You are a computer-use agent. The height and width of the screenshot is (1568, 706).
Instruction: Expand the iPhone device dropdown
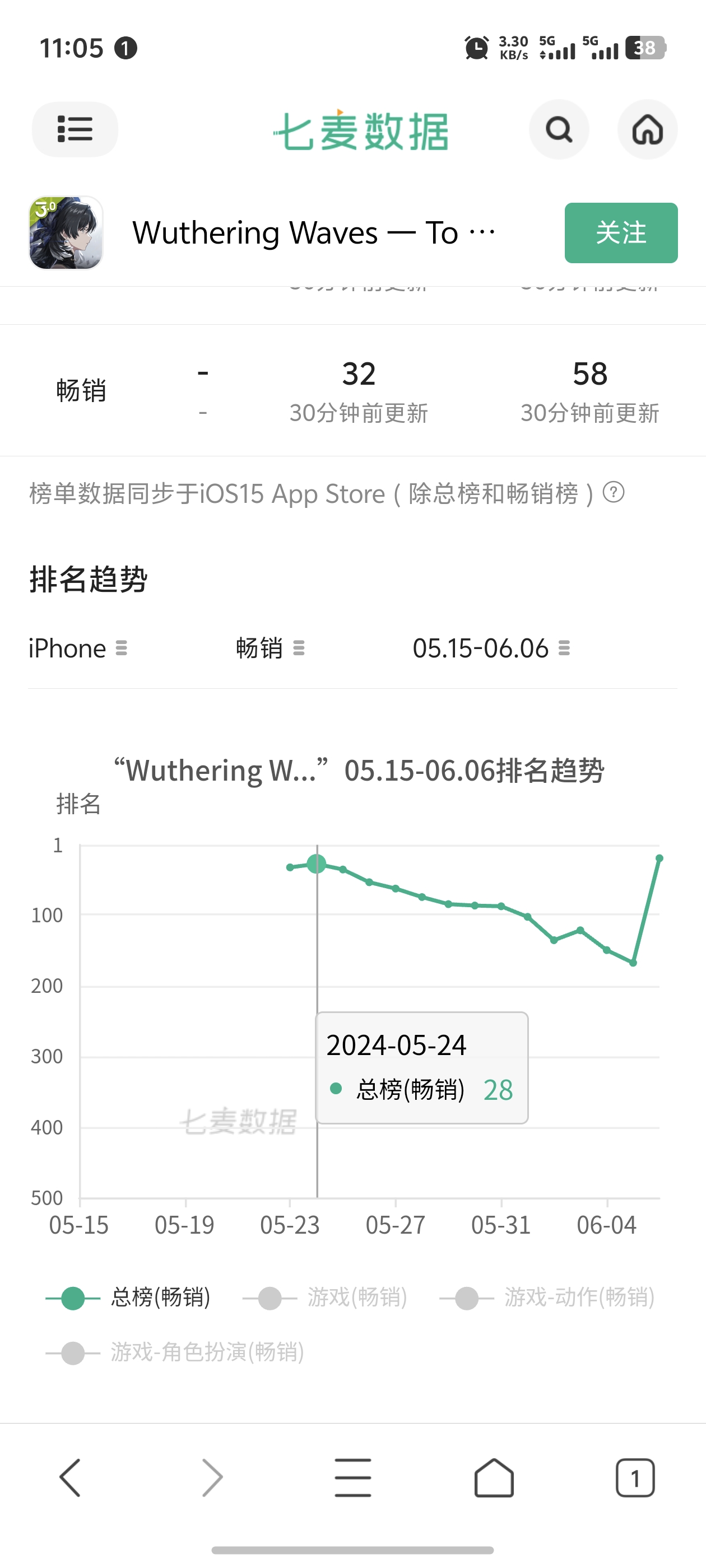[x=78, y=648]
